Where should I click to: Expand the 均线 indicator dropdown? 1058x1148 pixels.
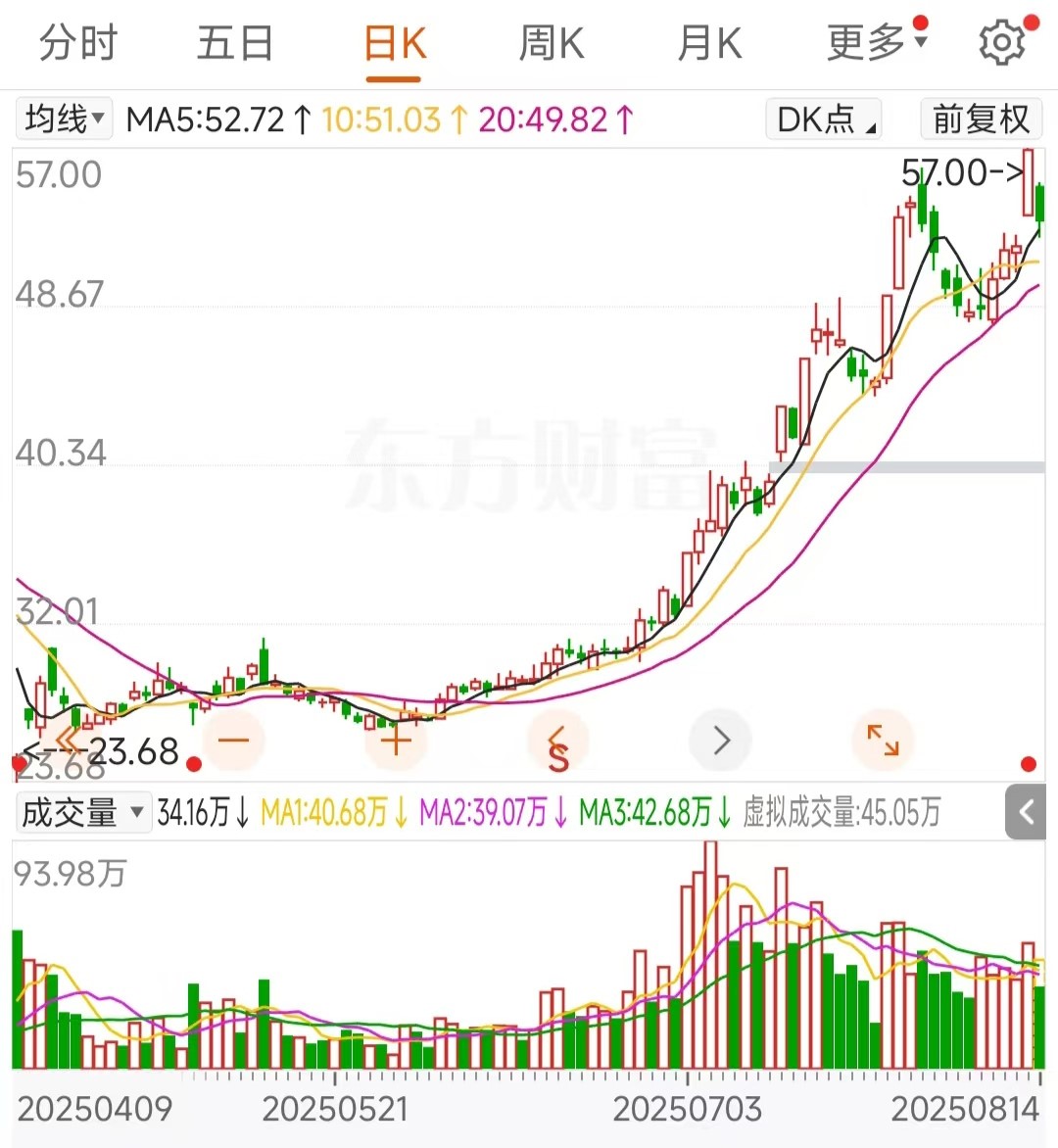pyautogui.click(x=65, y=120)
